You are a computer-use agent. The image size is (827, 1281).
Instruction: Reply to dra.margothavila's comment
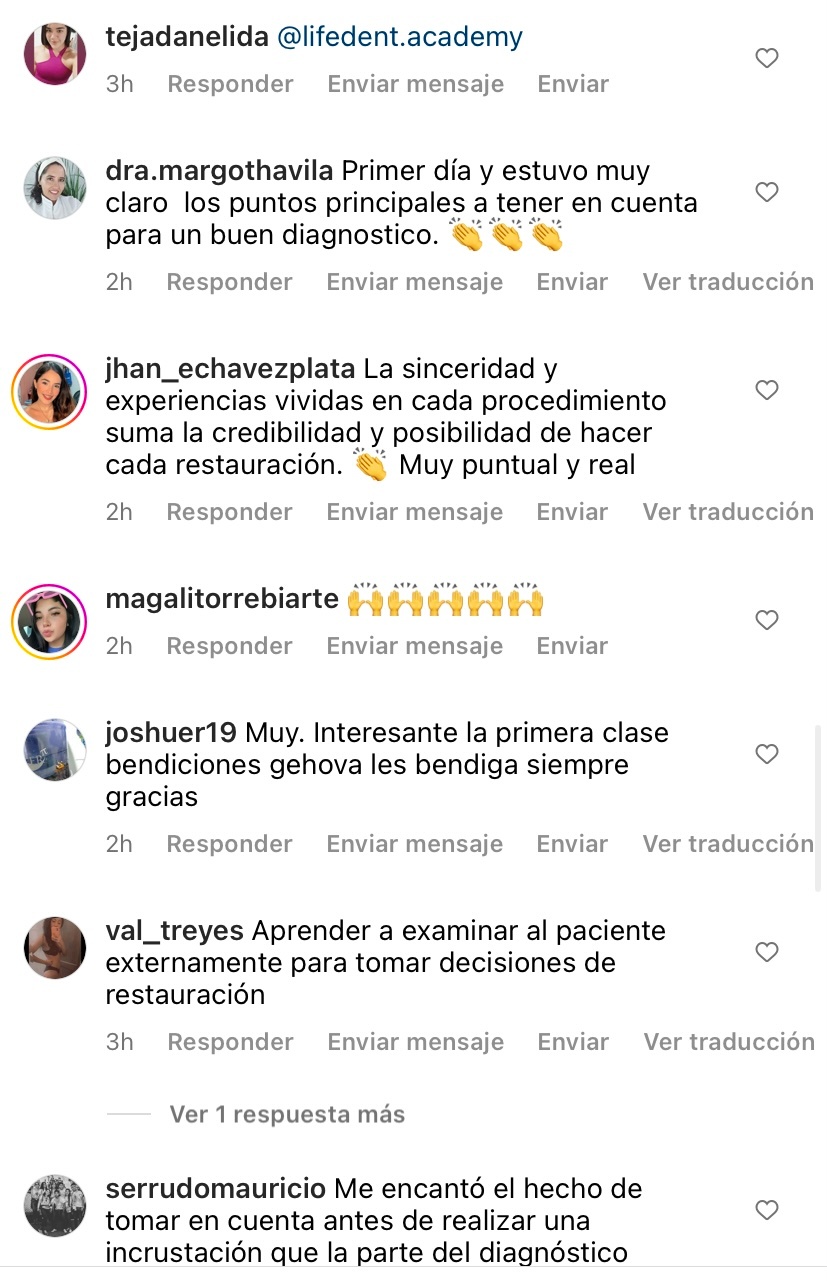tap(229, 282)
